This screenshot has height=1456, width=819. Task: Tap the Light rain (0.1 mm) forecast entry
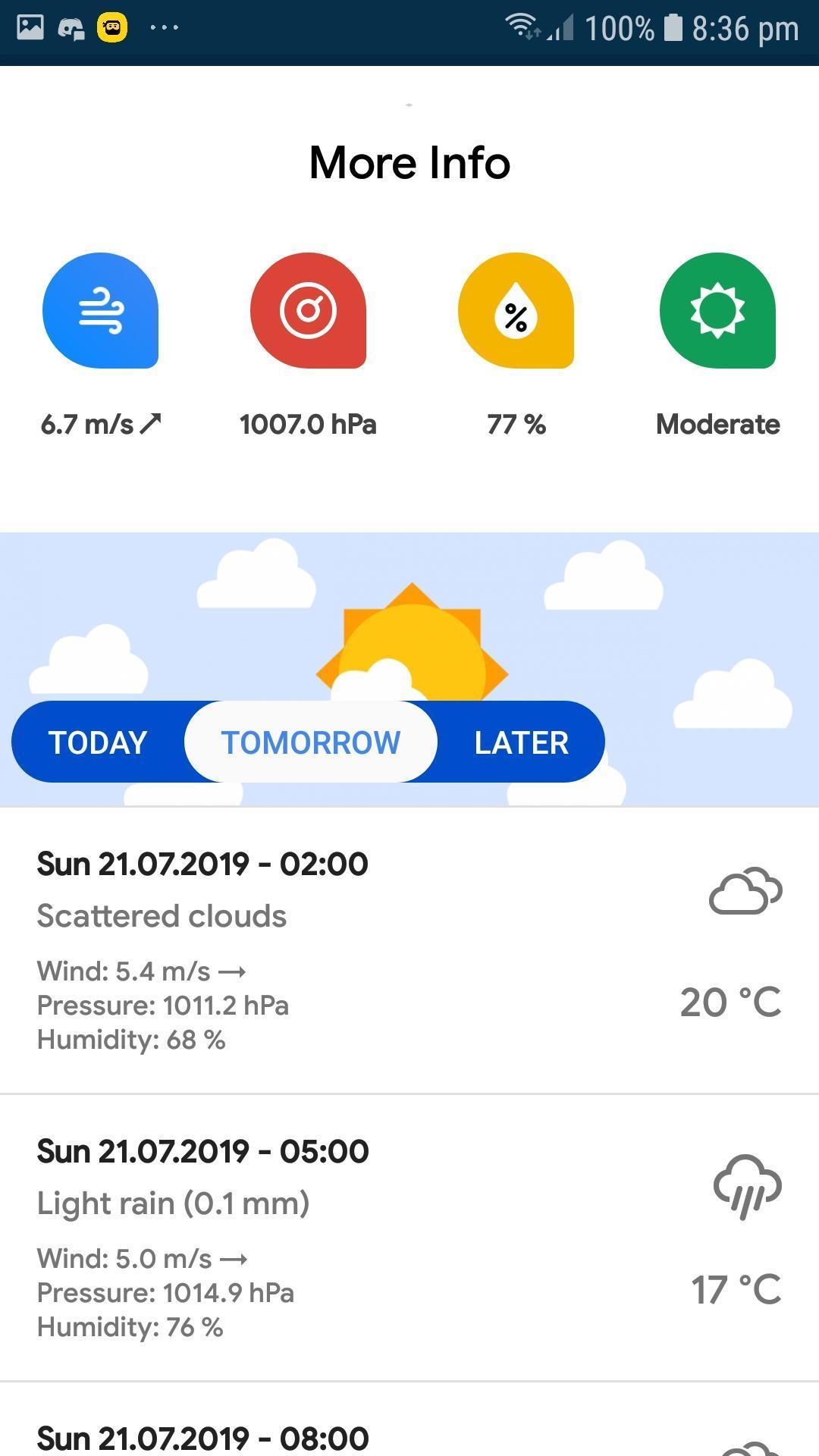tap(174, 1202)
